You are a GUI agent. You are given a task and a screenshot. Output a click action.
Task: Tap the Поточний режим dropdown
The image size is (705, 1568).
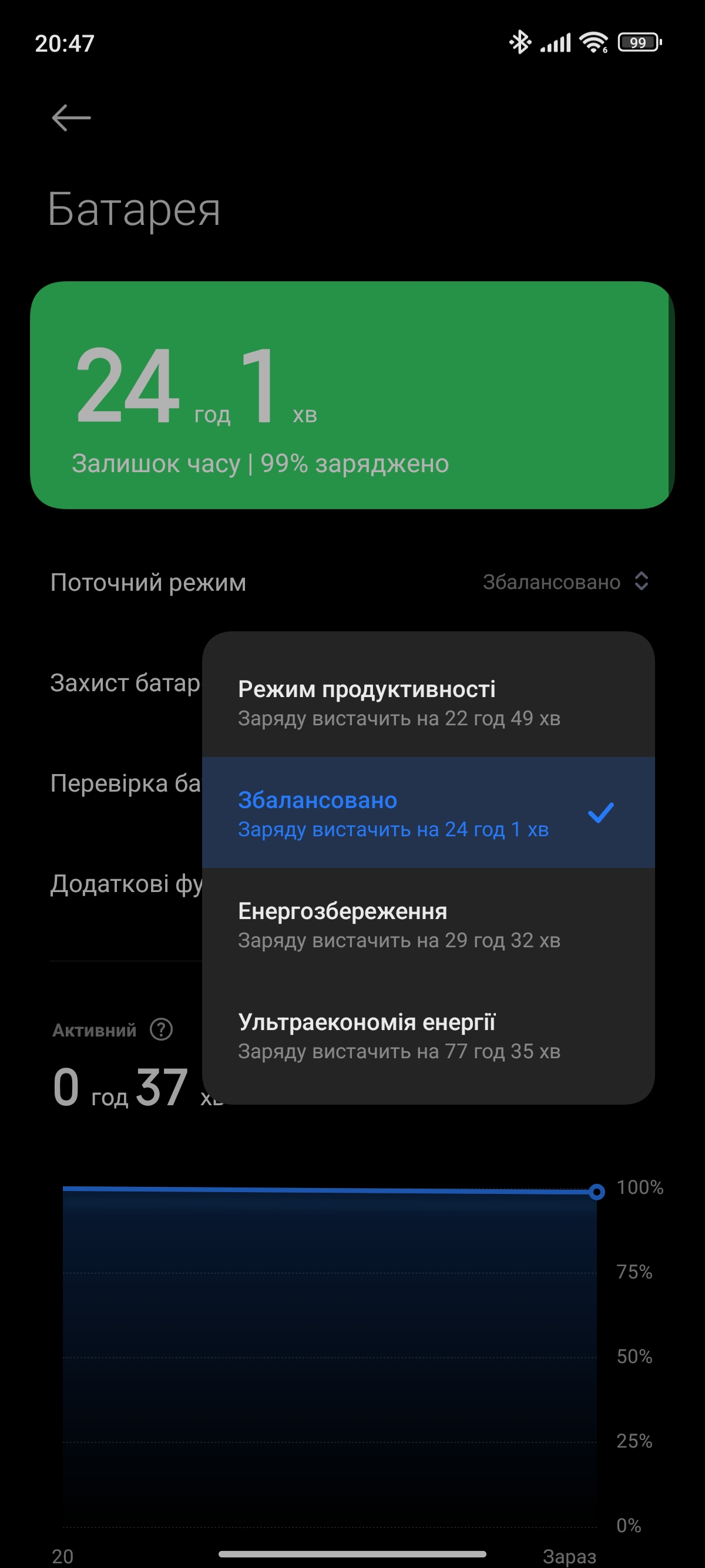tap(565, 582)
